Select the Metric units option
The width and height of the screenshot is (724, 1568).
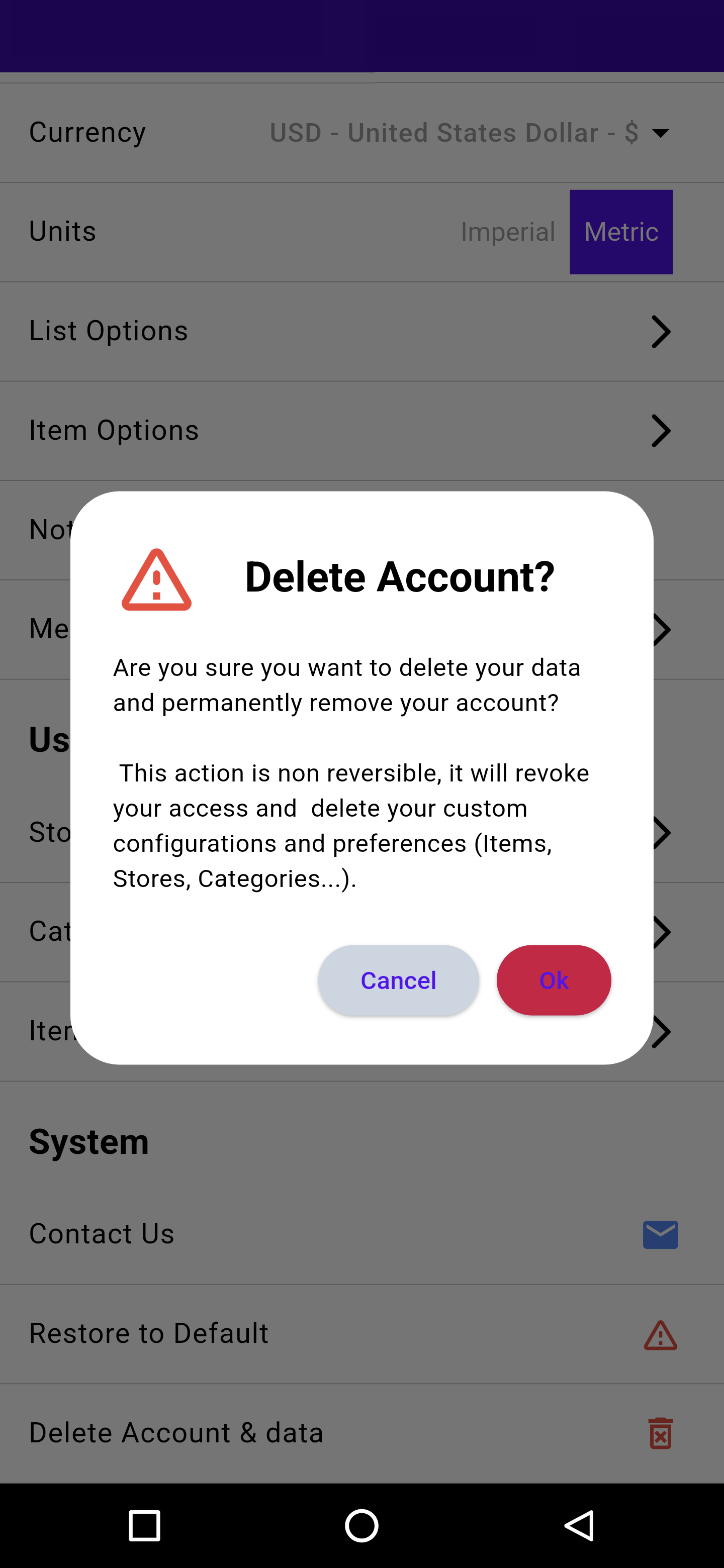(x=621, y=231)
